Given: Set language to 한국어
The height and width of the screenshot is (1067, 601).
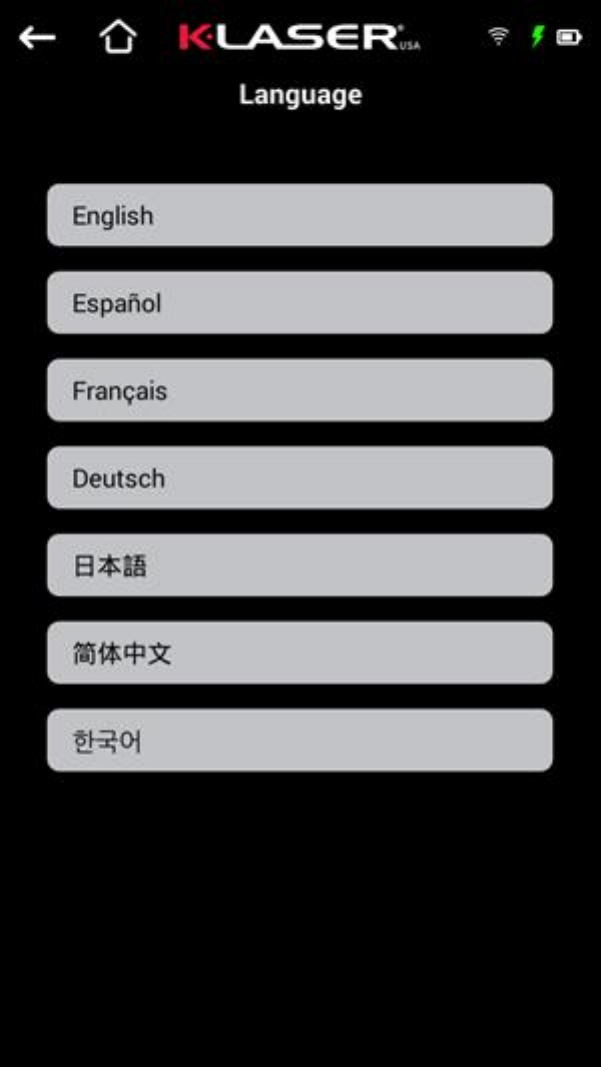Looking at the screenshot, I should pos(300,740).
